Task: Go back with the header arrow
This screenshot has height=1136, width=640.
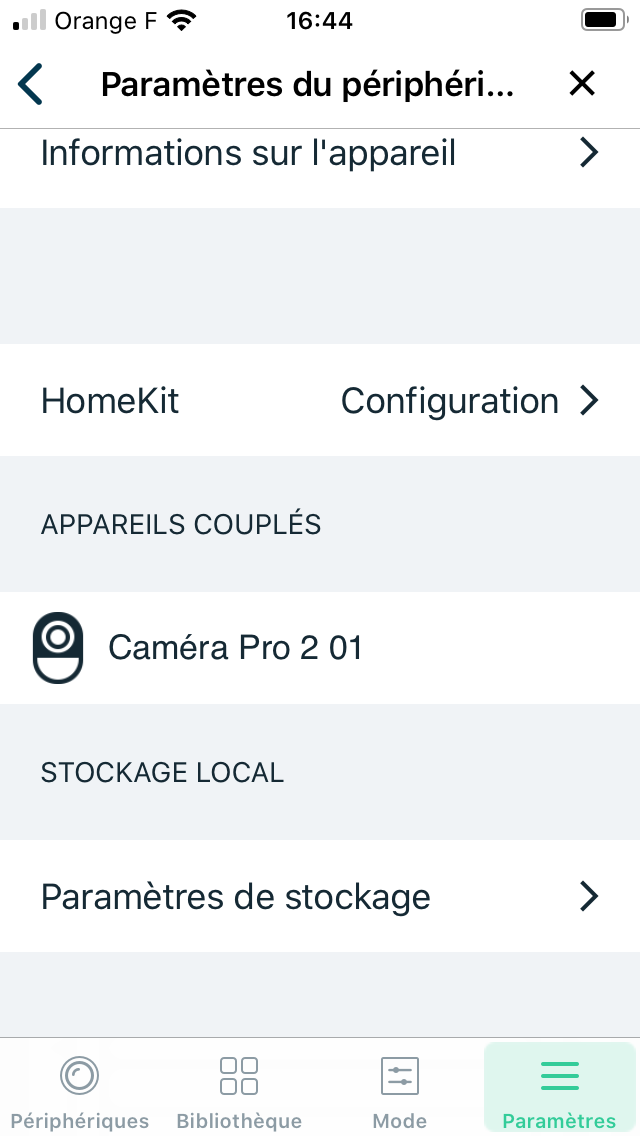Action: 30,84
